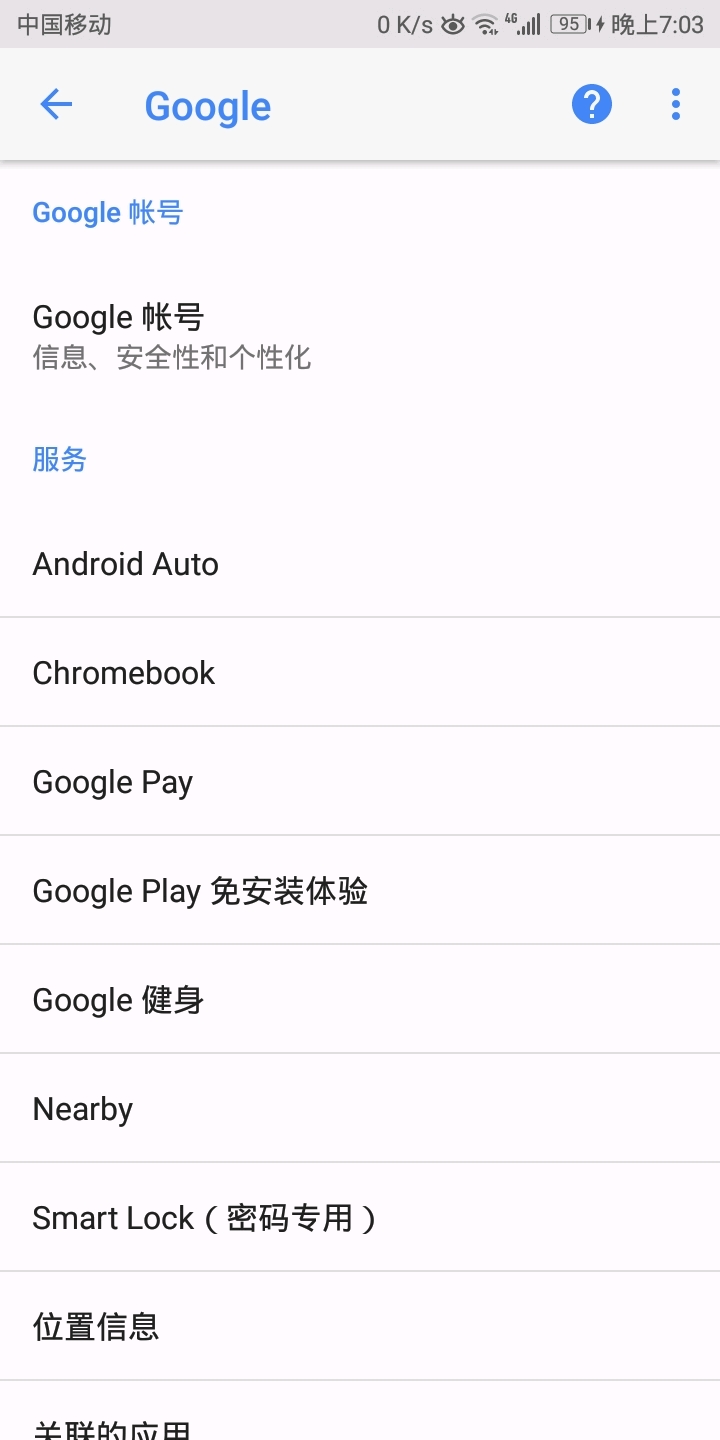Go back with the arrow icon

pos(56,105)
